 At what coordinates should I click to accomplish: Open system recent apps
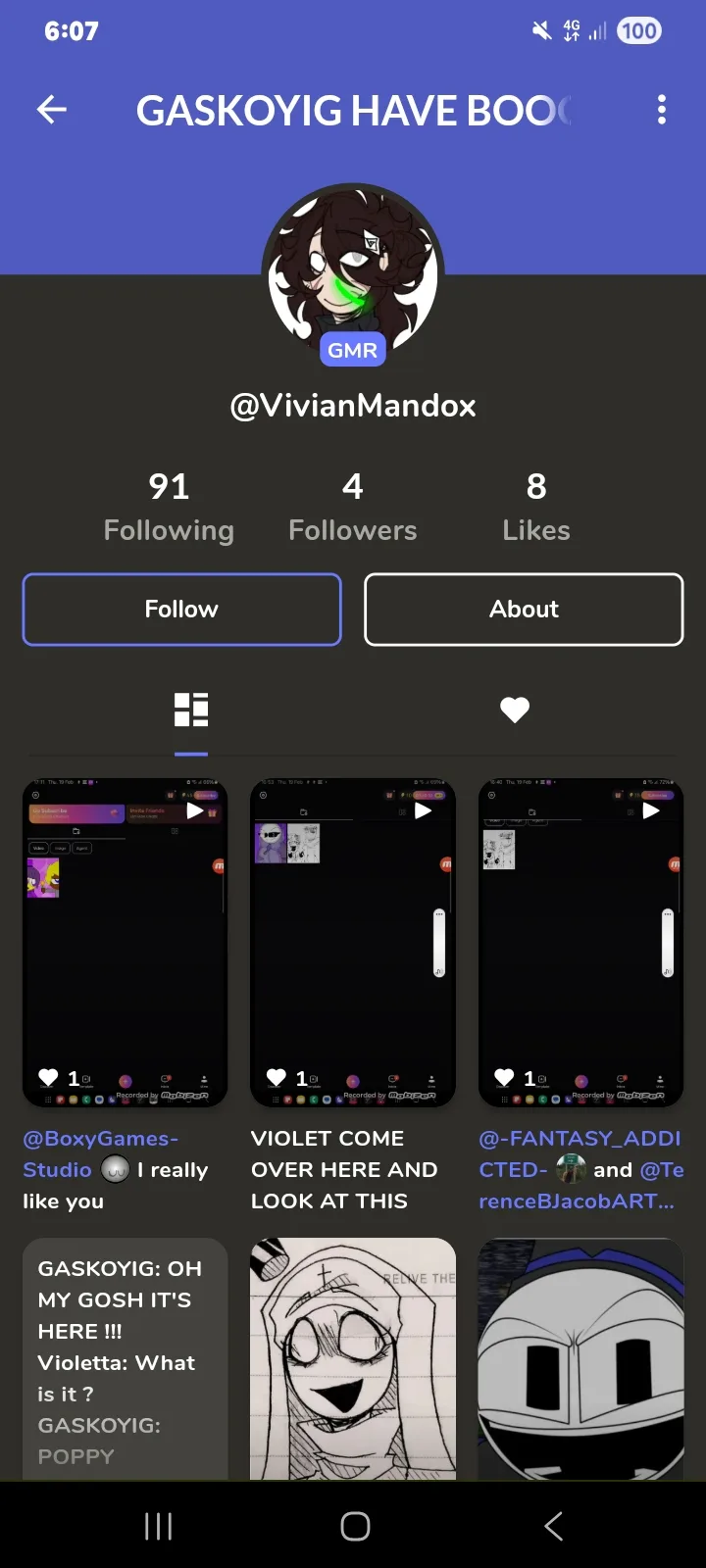pyautogui.click(x=159, y=1526)
